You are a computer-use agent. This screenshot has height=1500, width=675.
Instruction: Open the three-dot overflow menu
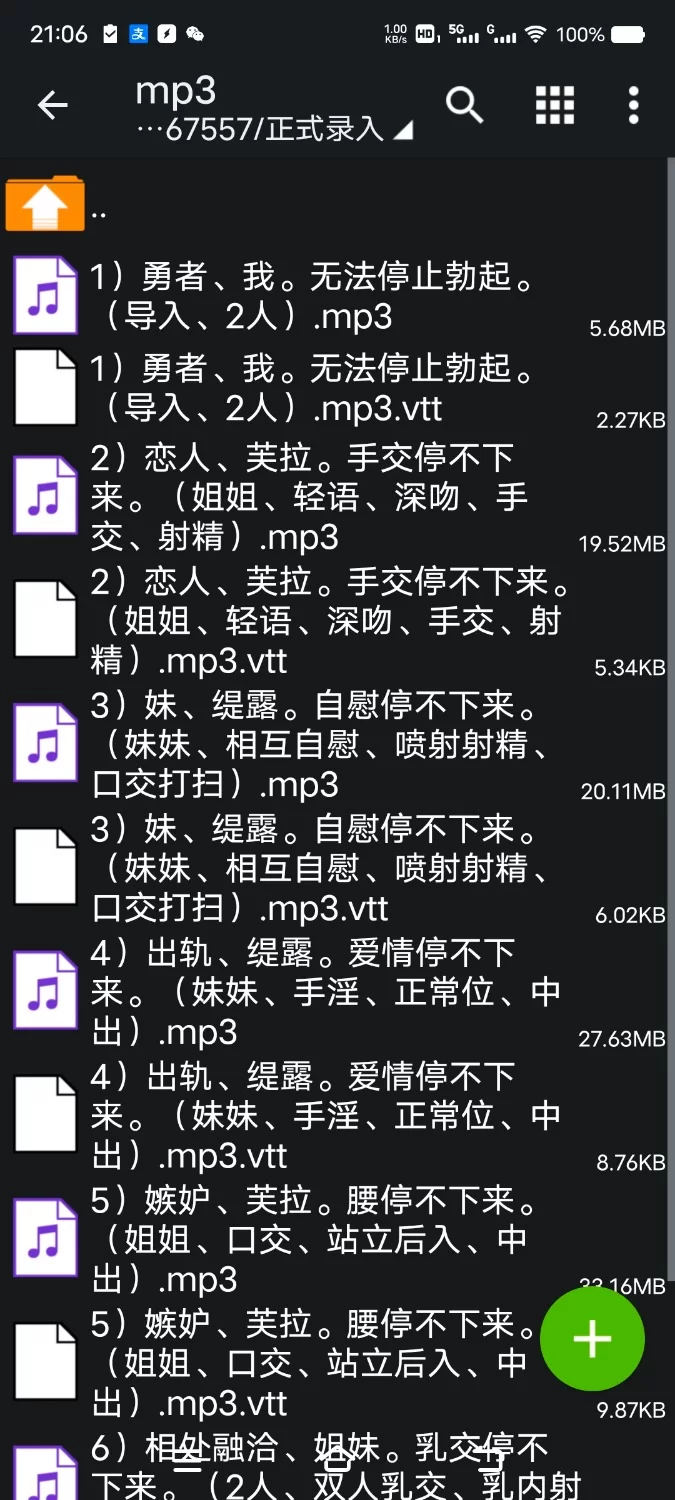(x=633, y=104)
